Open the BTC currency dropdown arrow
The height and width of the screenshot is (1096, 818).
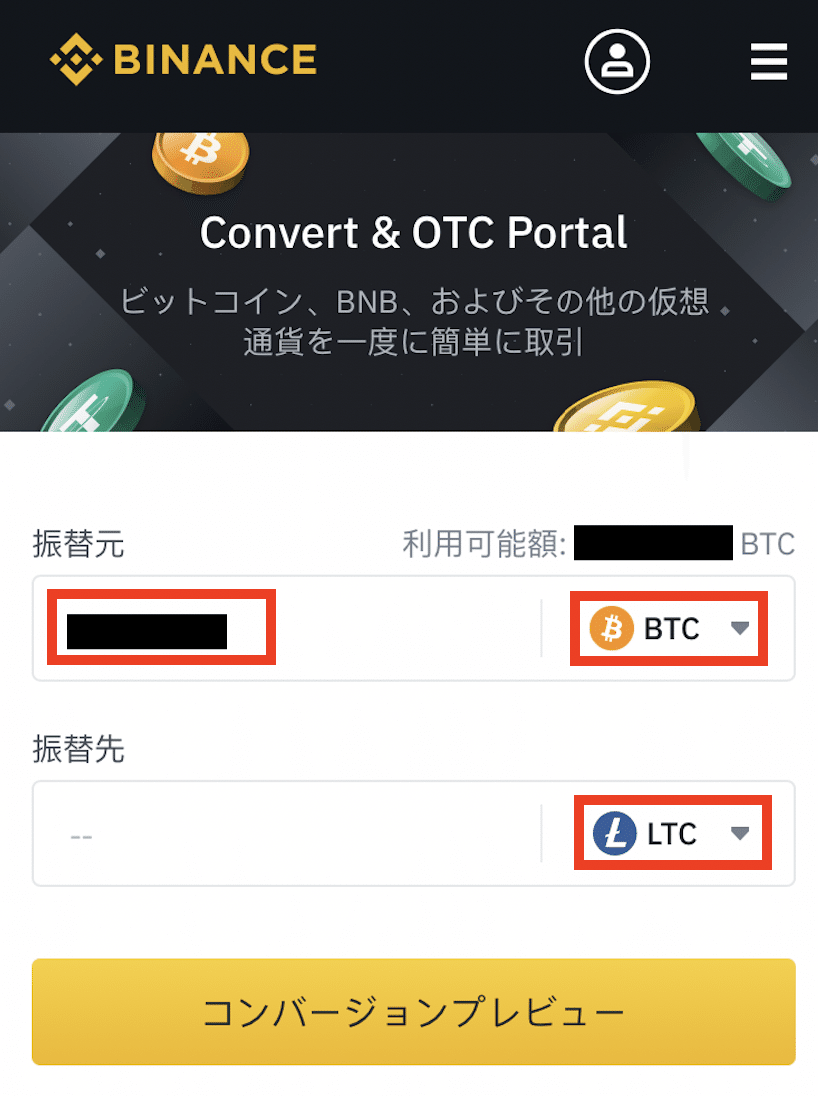[x=738, y=628]
